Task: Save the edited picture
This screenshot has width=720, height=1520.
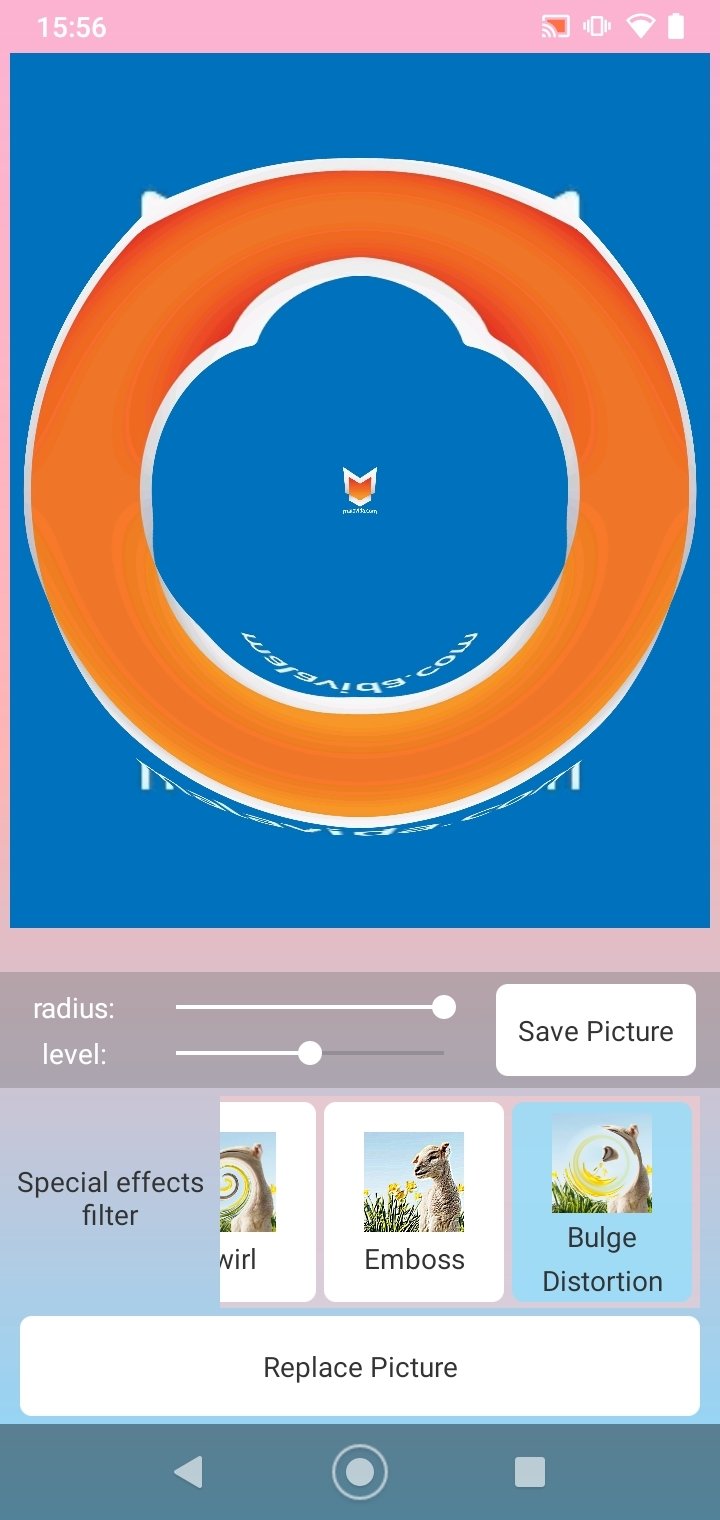Action: click(x=596, y=1030)
